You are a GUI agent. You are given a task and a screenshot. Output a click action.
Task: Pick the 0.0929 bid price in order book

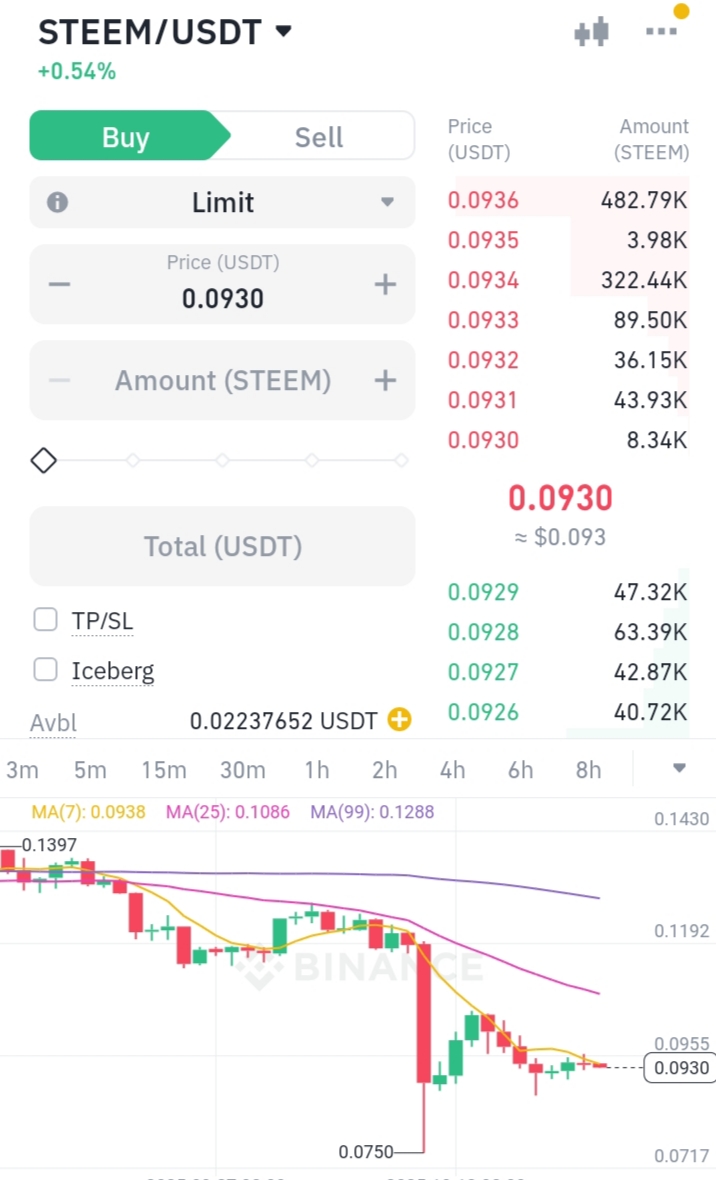pyautogui.click(x=483, y=592)
